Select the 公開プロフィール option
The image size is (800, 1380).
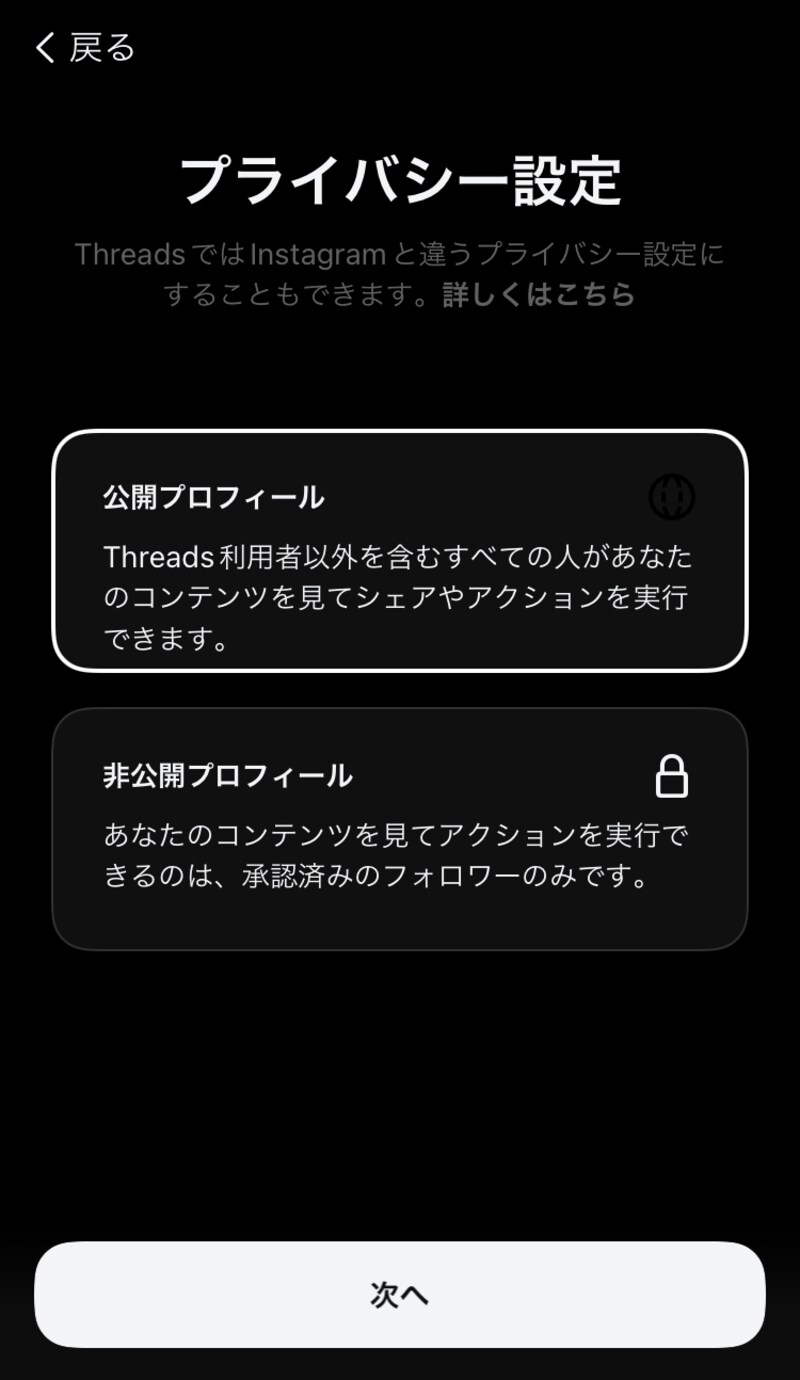pos(400,550)
